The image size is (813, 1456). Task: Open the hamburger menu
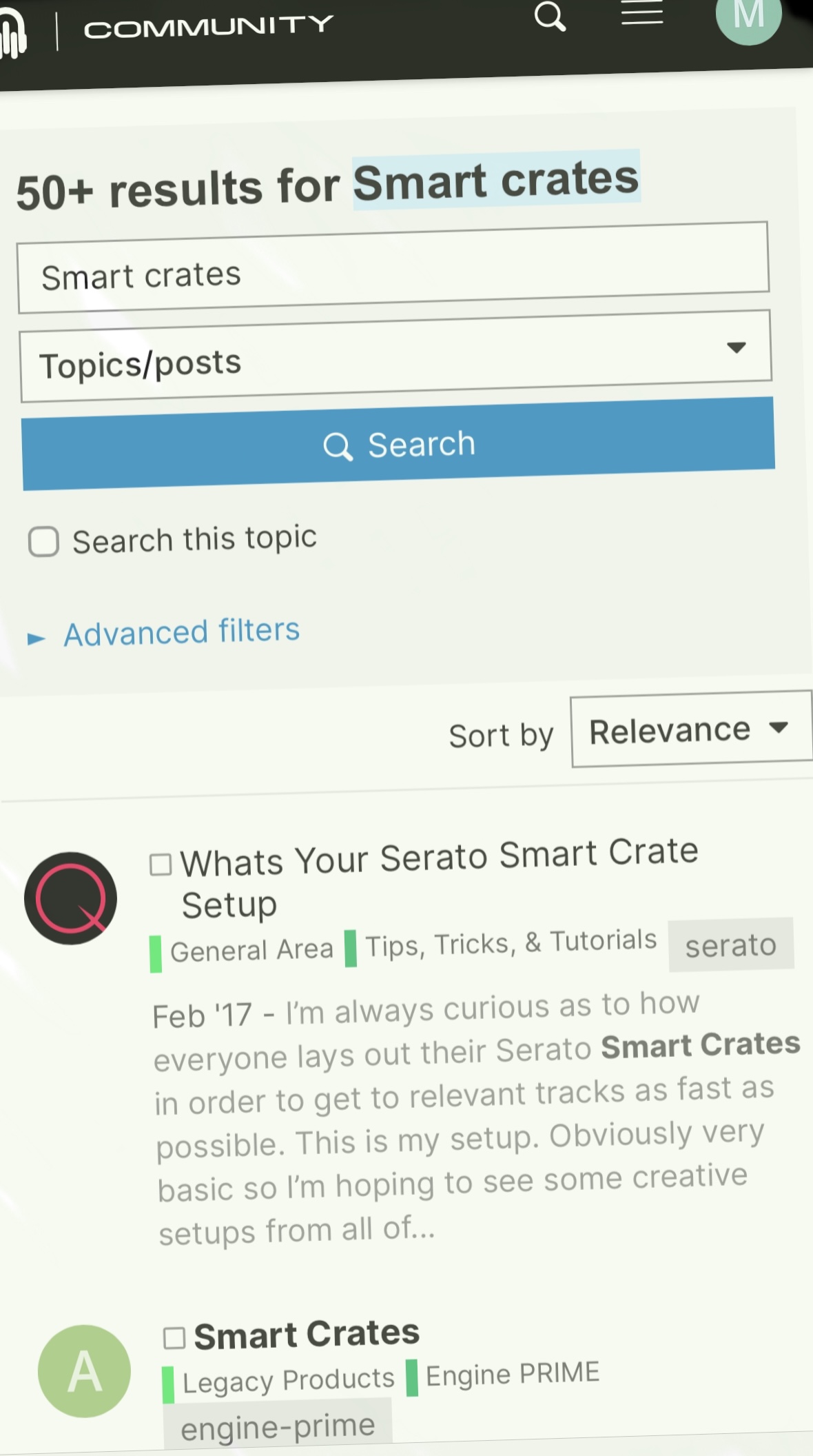pyautogui.click(x=641, y=12)
